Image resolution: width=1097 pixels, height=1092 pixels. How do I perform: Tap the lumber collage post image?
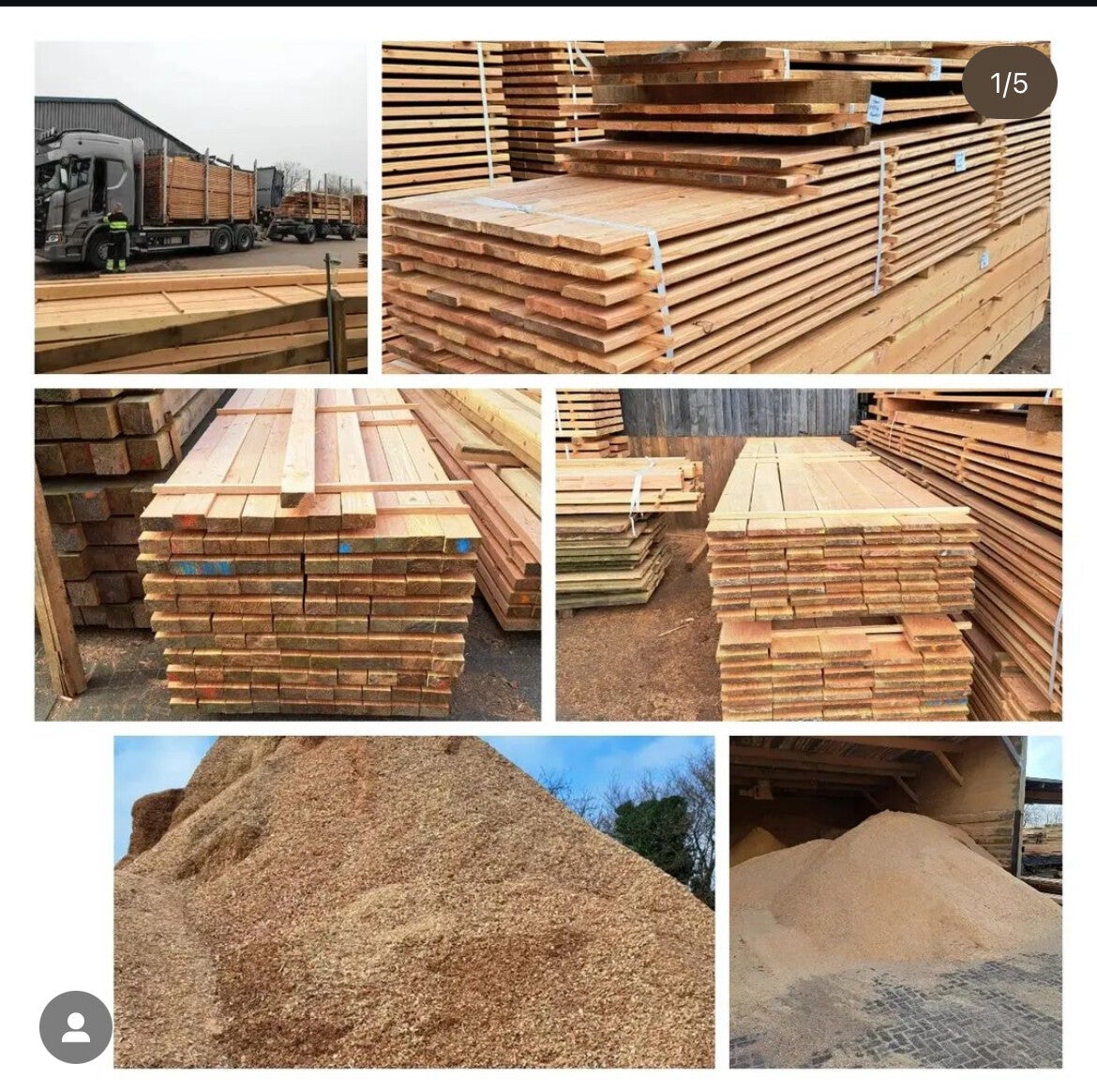click(x=548, y=553)
